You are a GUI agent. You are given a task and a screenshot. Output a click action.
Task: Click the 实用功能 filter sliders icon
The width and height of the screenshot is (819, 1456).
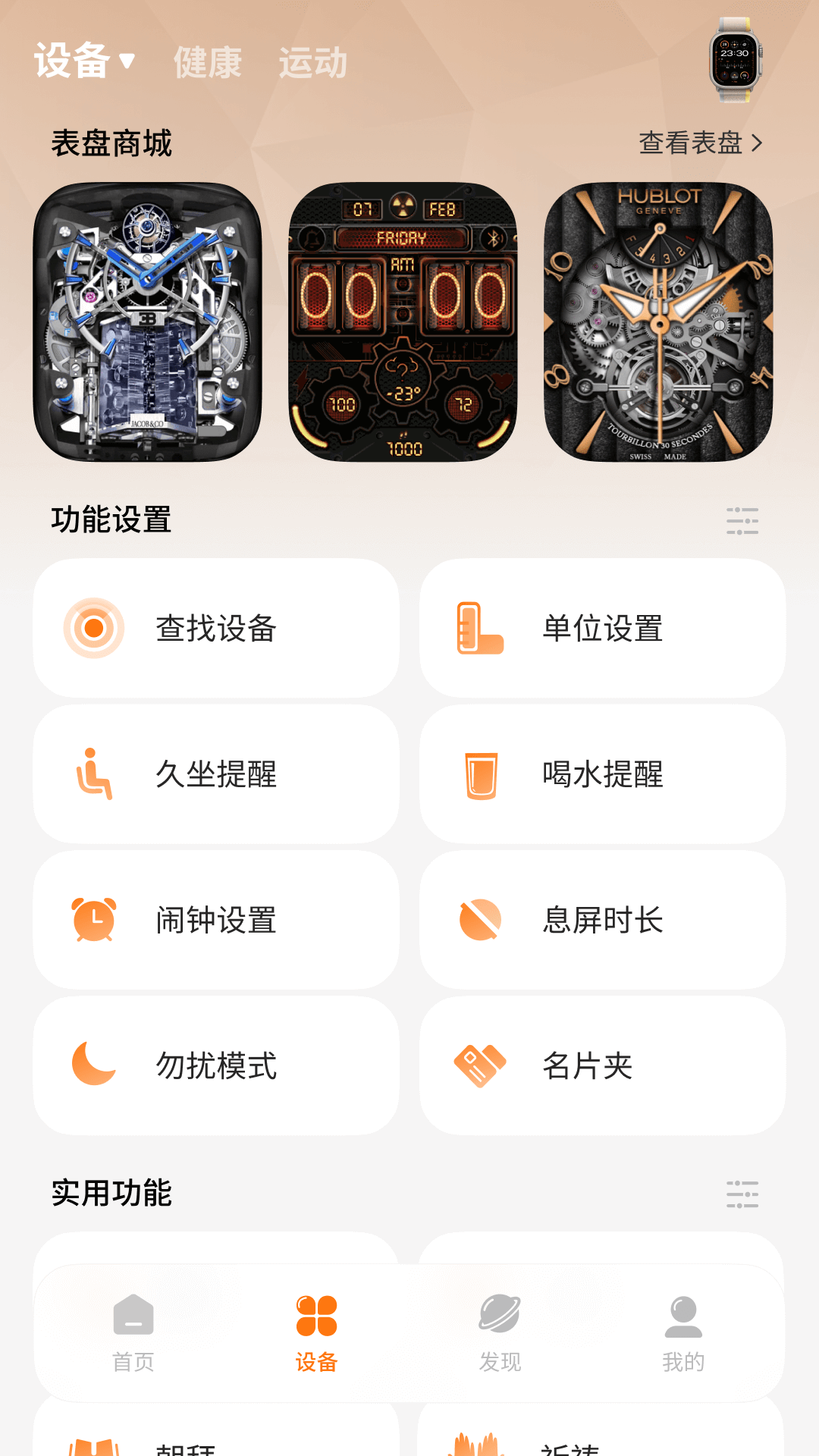coord(743,1193)
